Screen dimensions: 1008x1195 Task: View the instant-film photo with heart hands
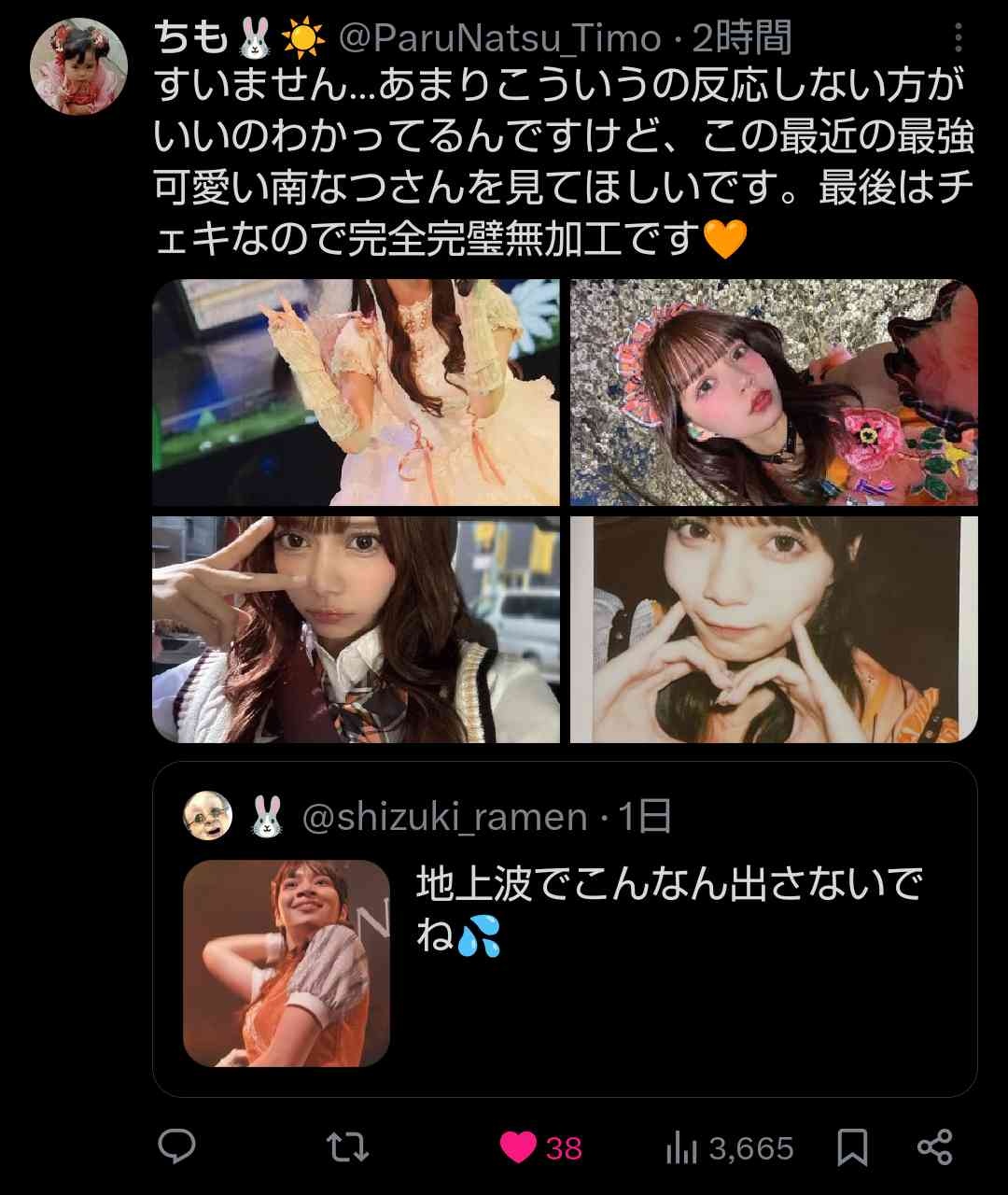(774, 629)
